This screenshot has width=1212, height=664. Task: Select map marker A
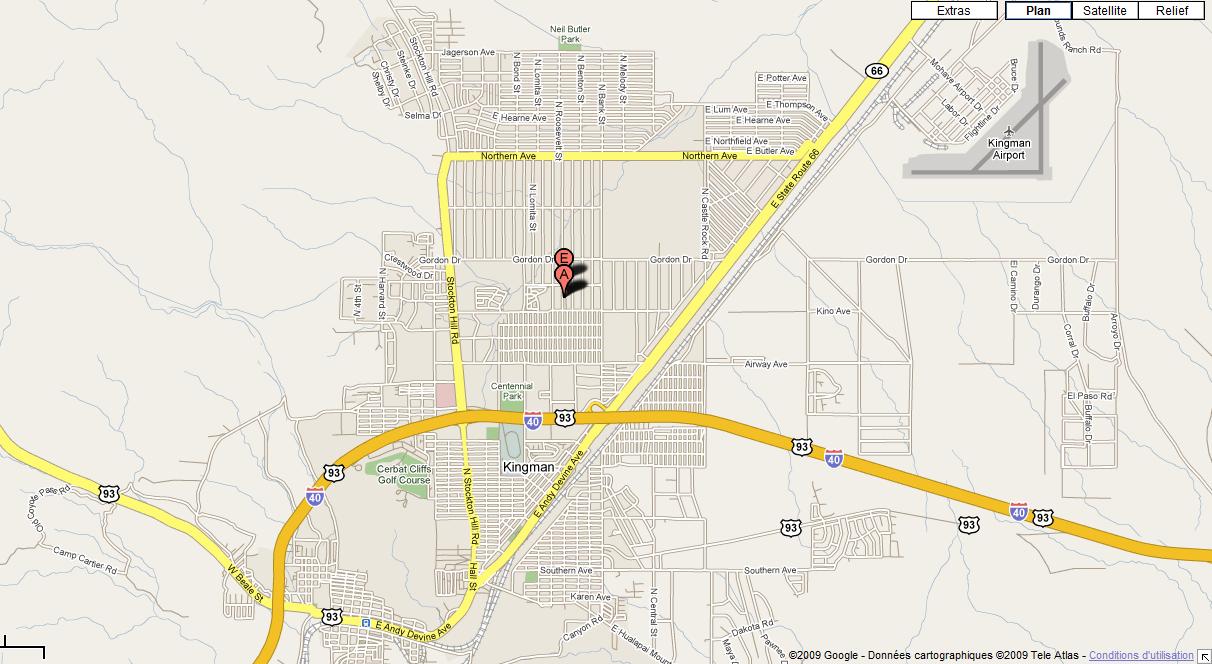click(565, 275)
